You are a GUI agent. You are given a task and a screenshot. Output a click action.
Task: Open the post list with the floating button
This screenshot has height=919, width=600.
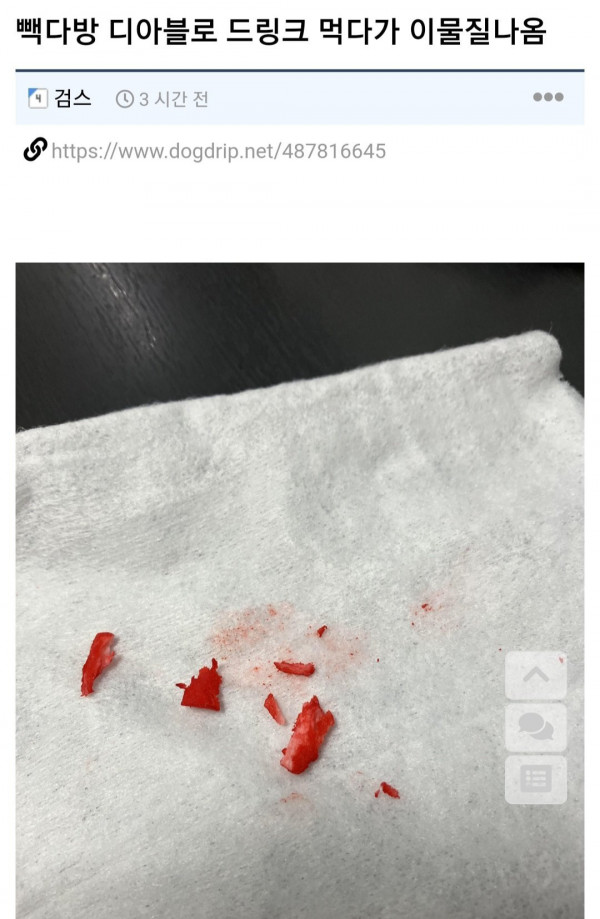click(x=536, y=780)
